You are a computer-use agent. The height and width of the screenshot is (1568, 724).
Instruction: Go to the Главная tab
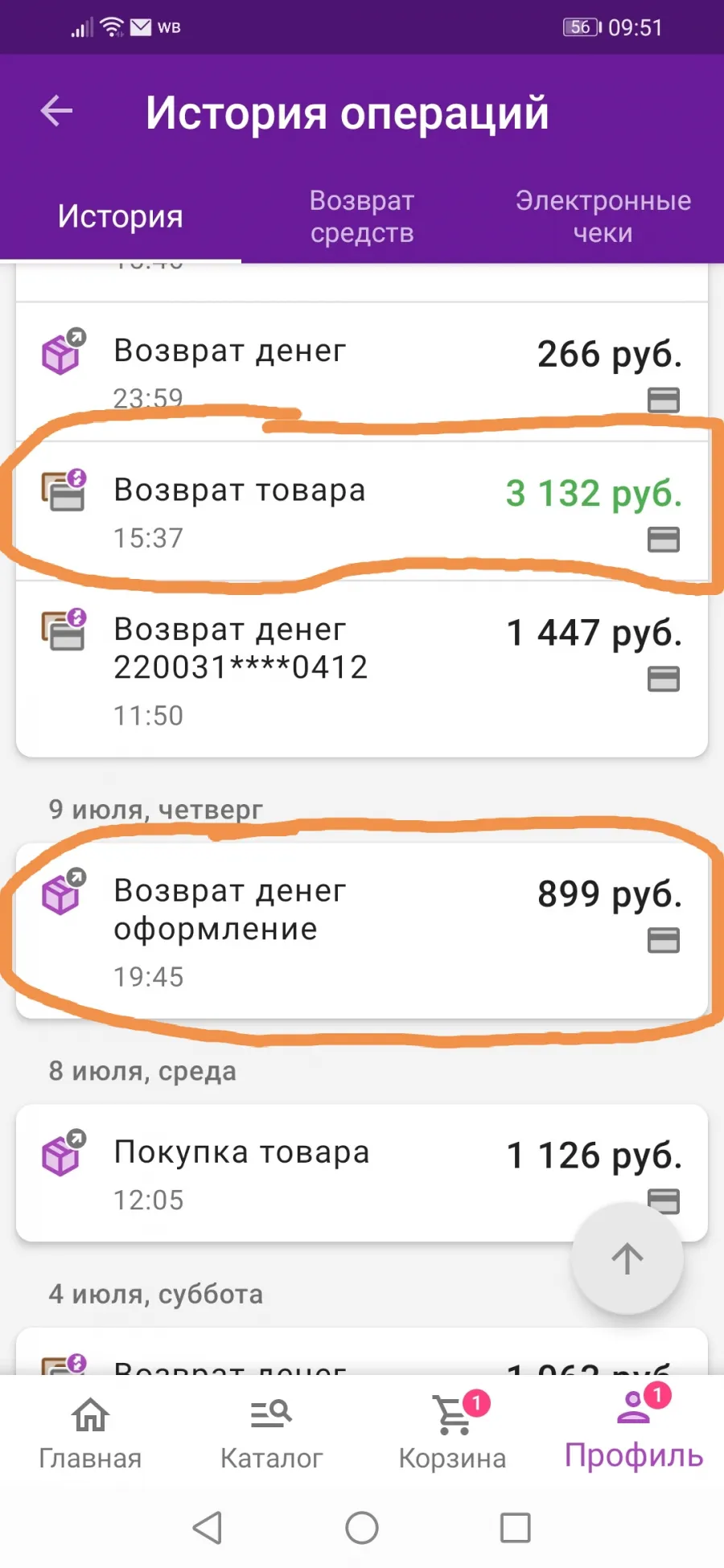[x=90, y=1433]
